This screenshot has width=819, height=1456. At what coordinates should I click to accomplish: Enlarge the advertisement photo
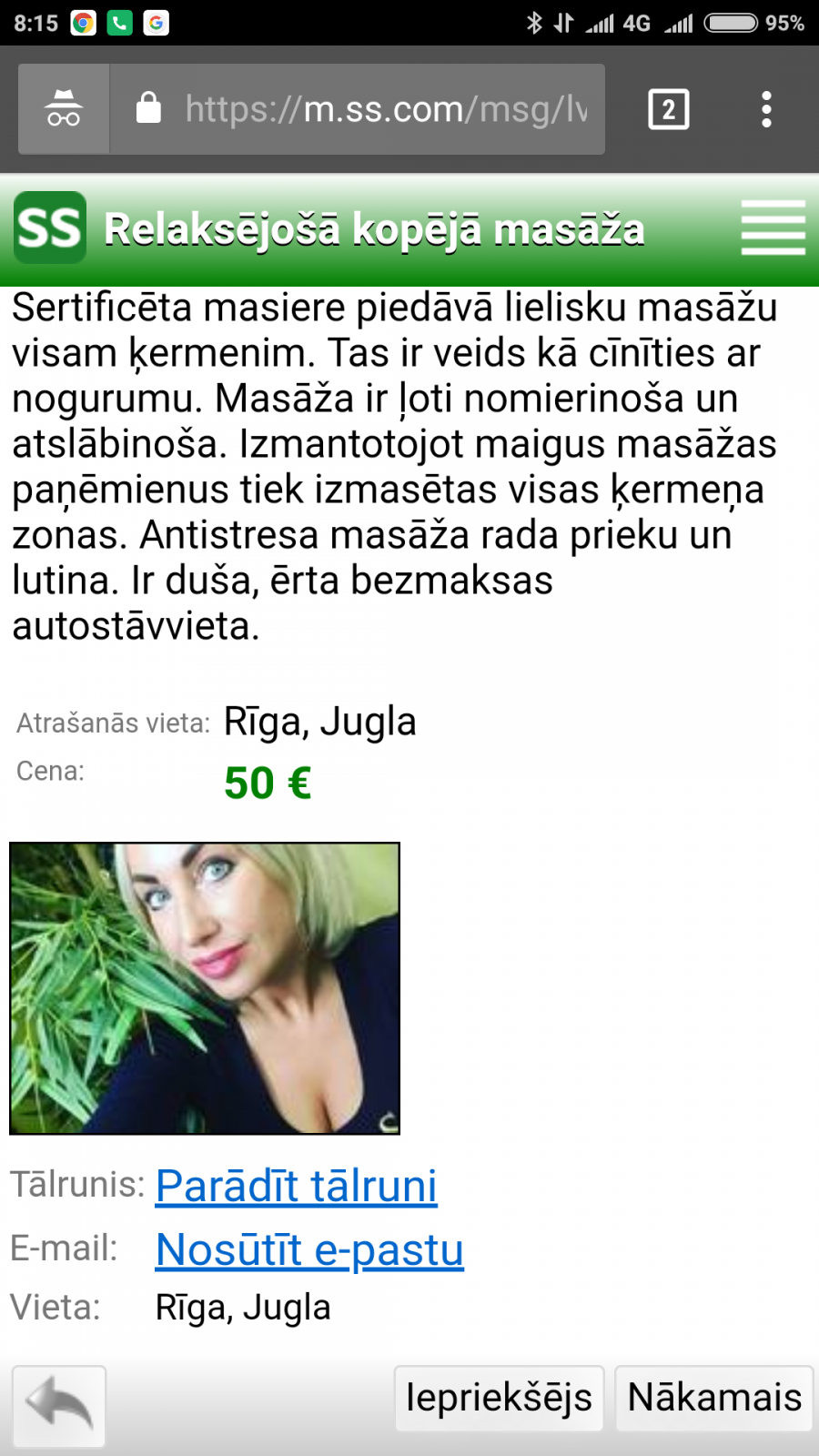click(205, 988)
